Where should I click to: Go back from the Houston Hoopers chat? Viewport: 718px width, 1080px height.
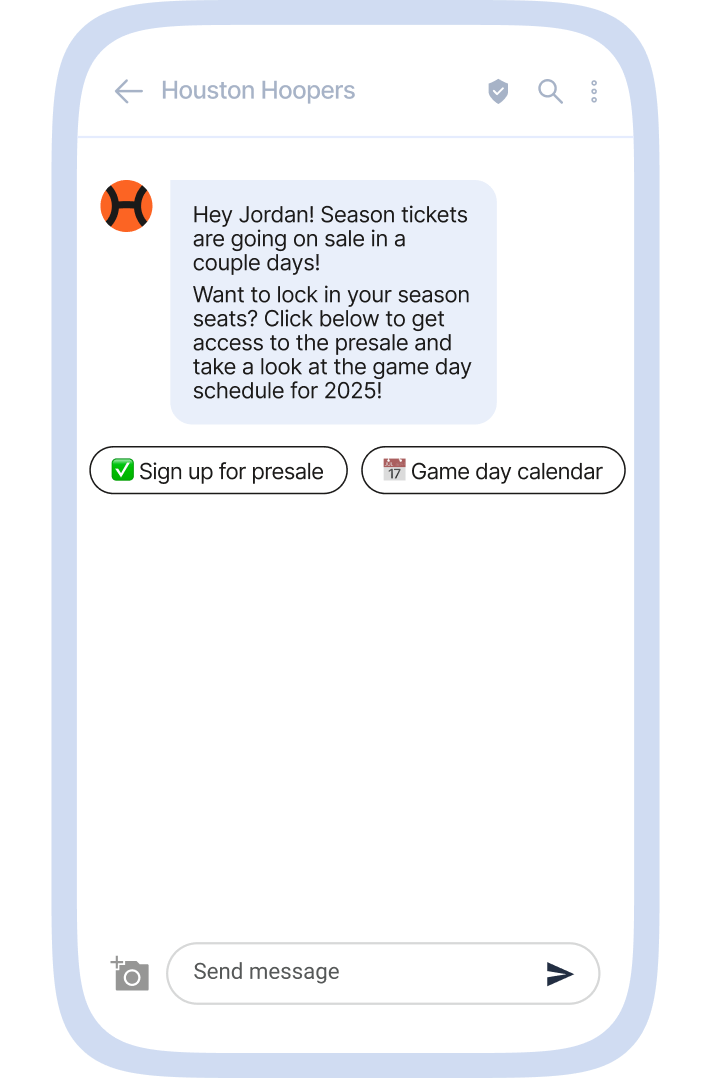pos(128,91)
